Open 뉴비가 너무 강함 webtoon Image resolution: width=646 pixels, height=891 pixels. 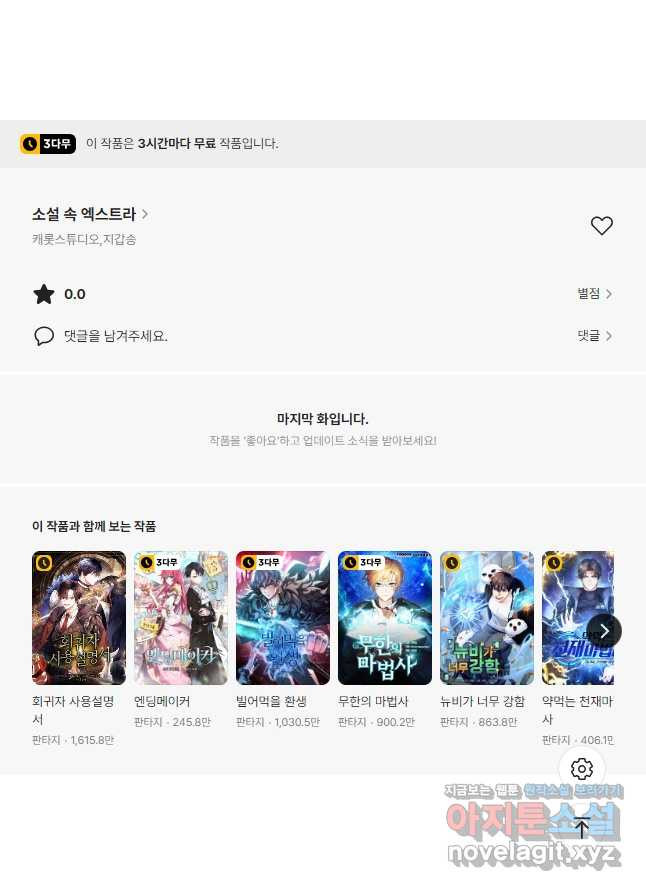click(x=487, y=617)
